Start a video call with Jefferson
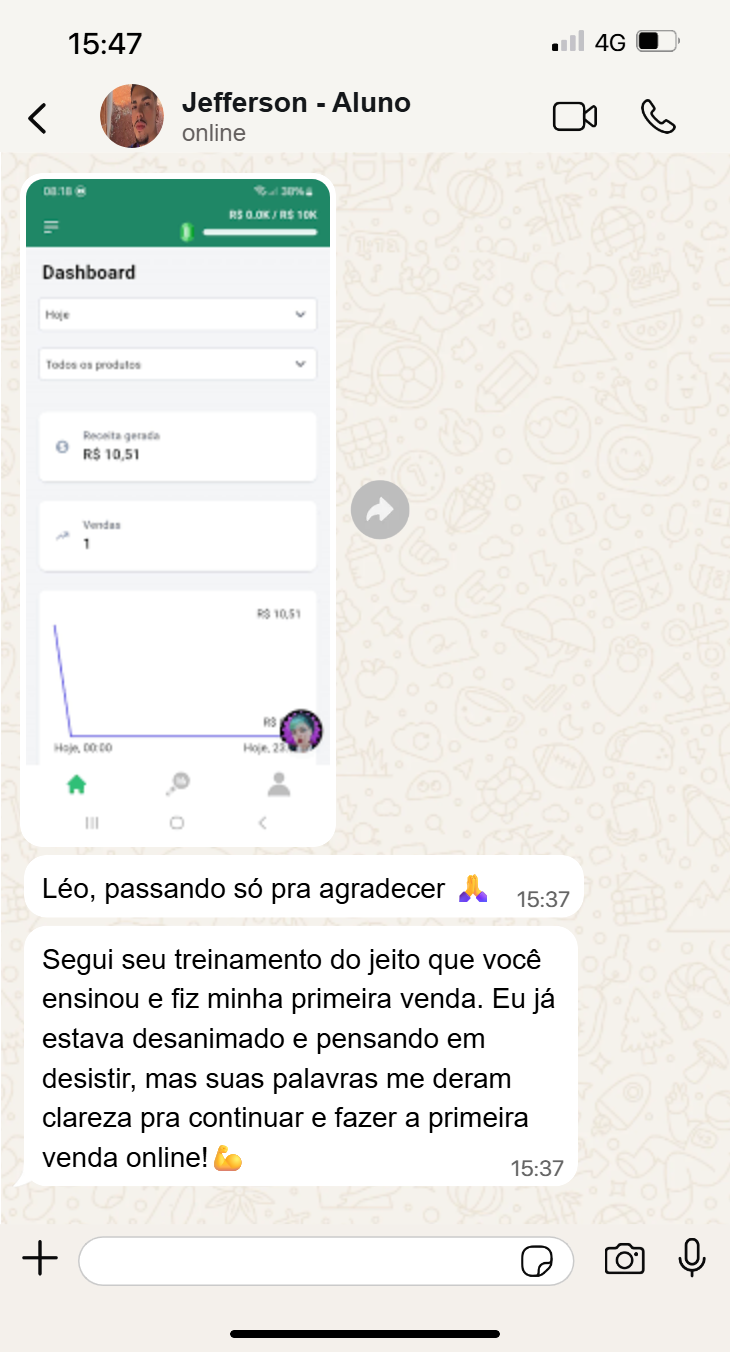 click(x=574, y=117)
